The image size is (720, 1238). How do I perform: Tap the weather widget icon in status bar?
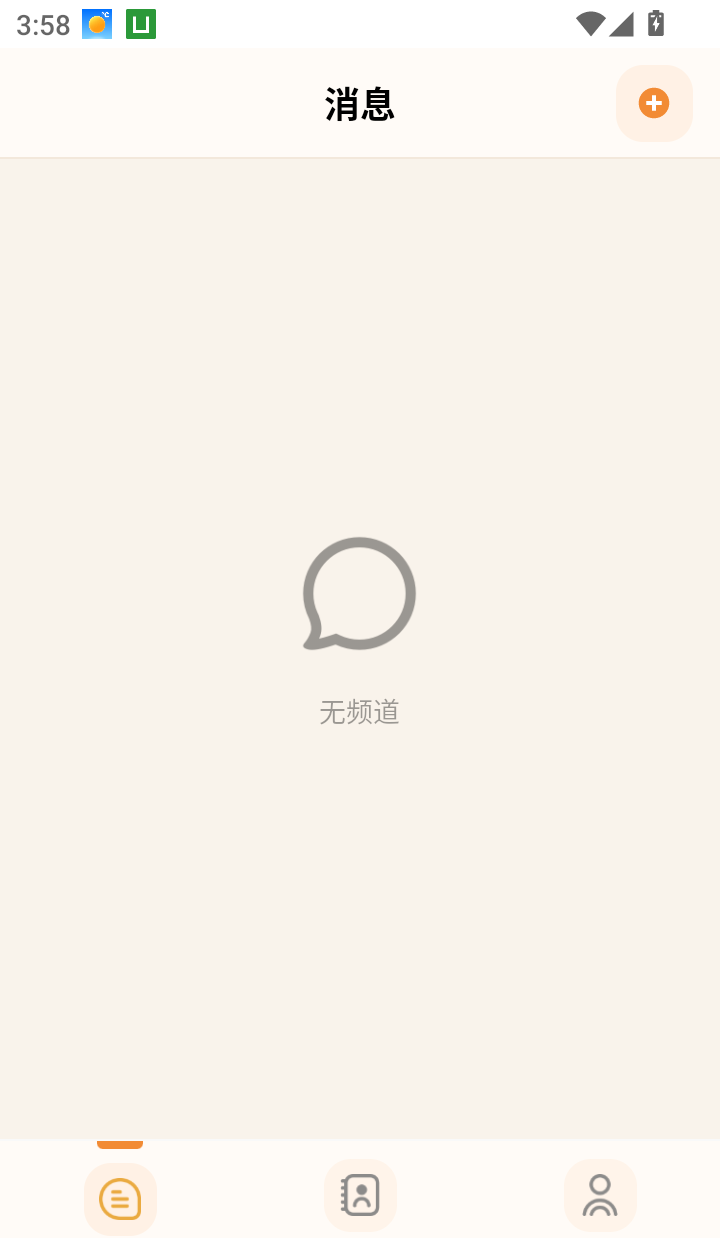(x=96, y=24)
